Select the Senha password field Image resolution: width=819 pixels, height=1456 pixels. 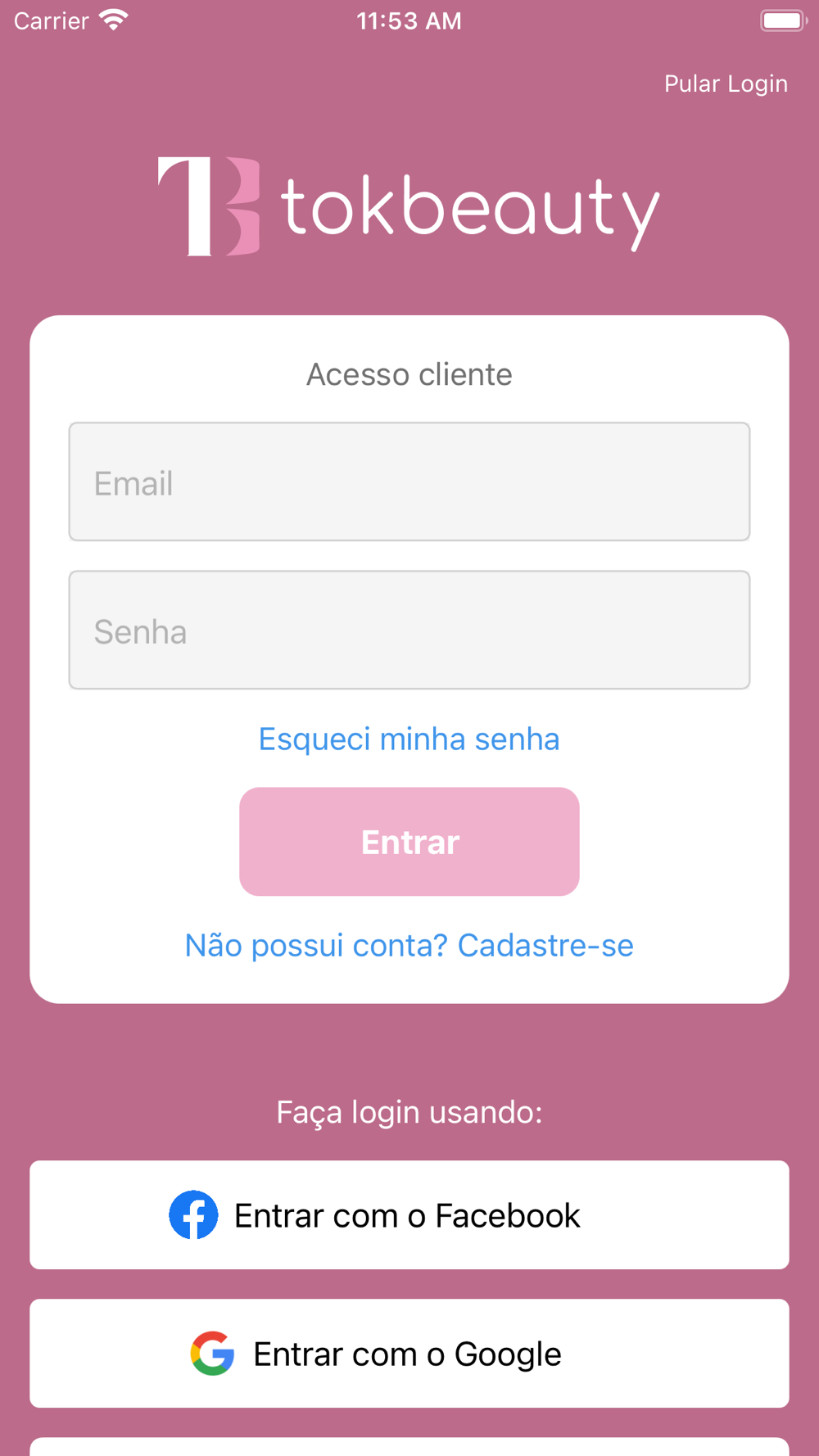409,630
